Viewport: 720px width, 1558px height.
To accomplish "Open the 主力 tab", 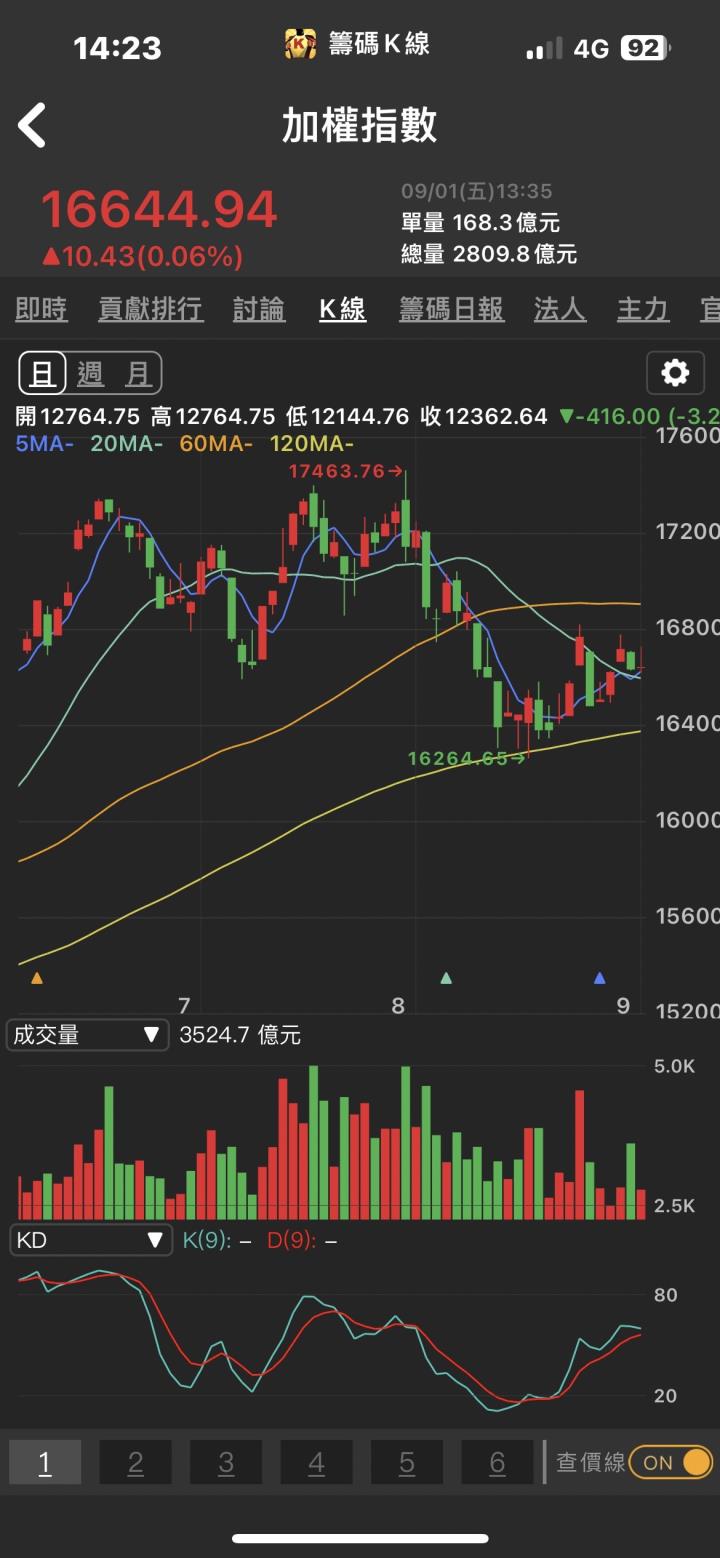I will pos(642,310).
